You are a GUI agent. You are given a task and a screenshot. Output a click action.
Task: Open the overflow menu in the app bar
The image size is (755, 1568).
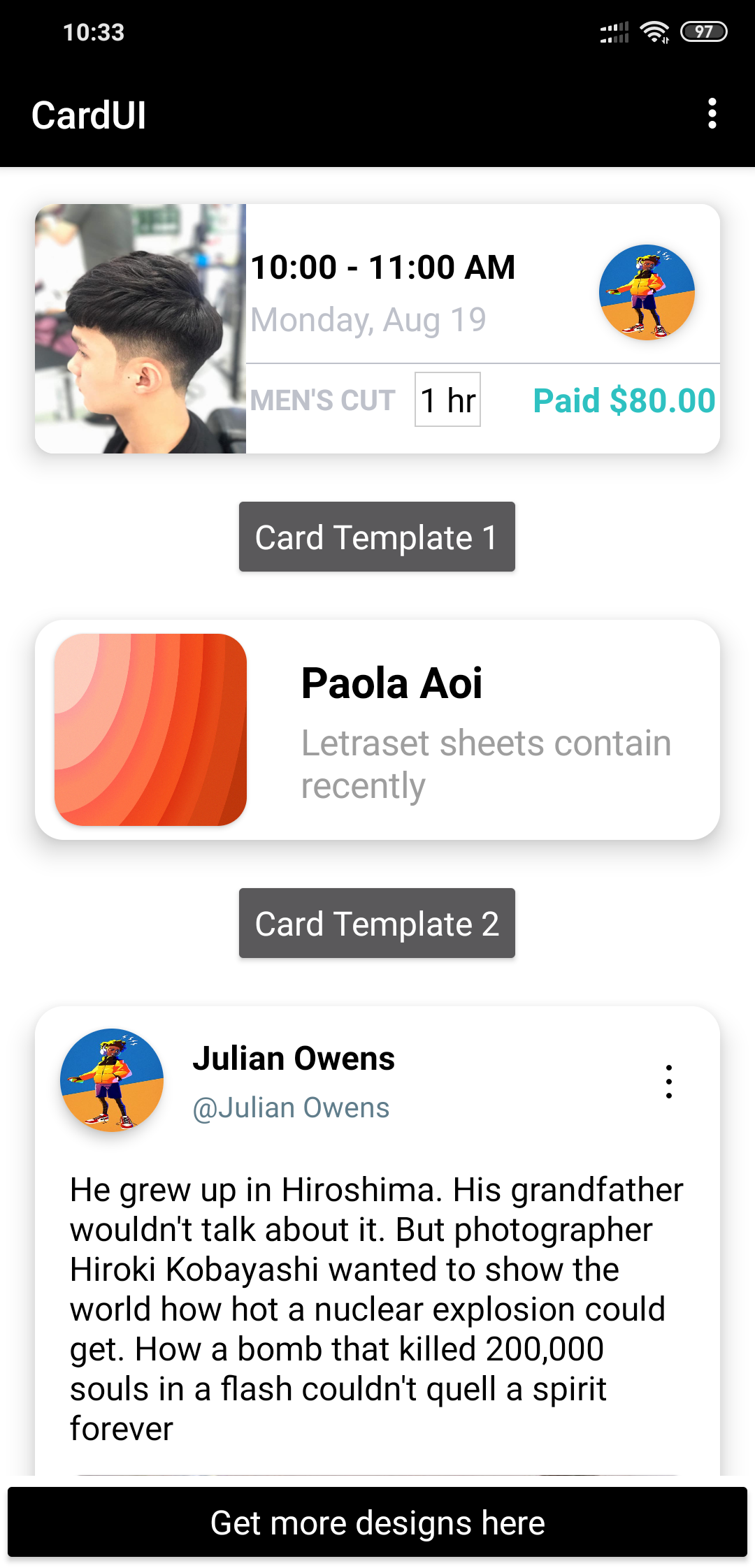[712, 114]
